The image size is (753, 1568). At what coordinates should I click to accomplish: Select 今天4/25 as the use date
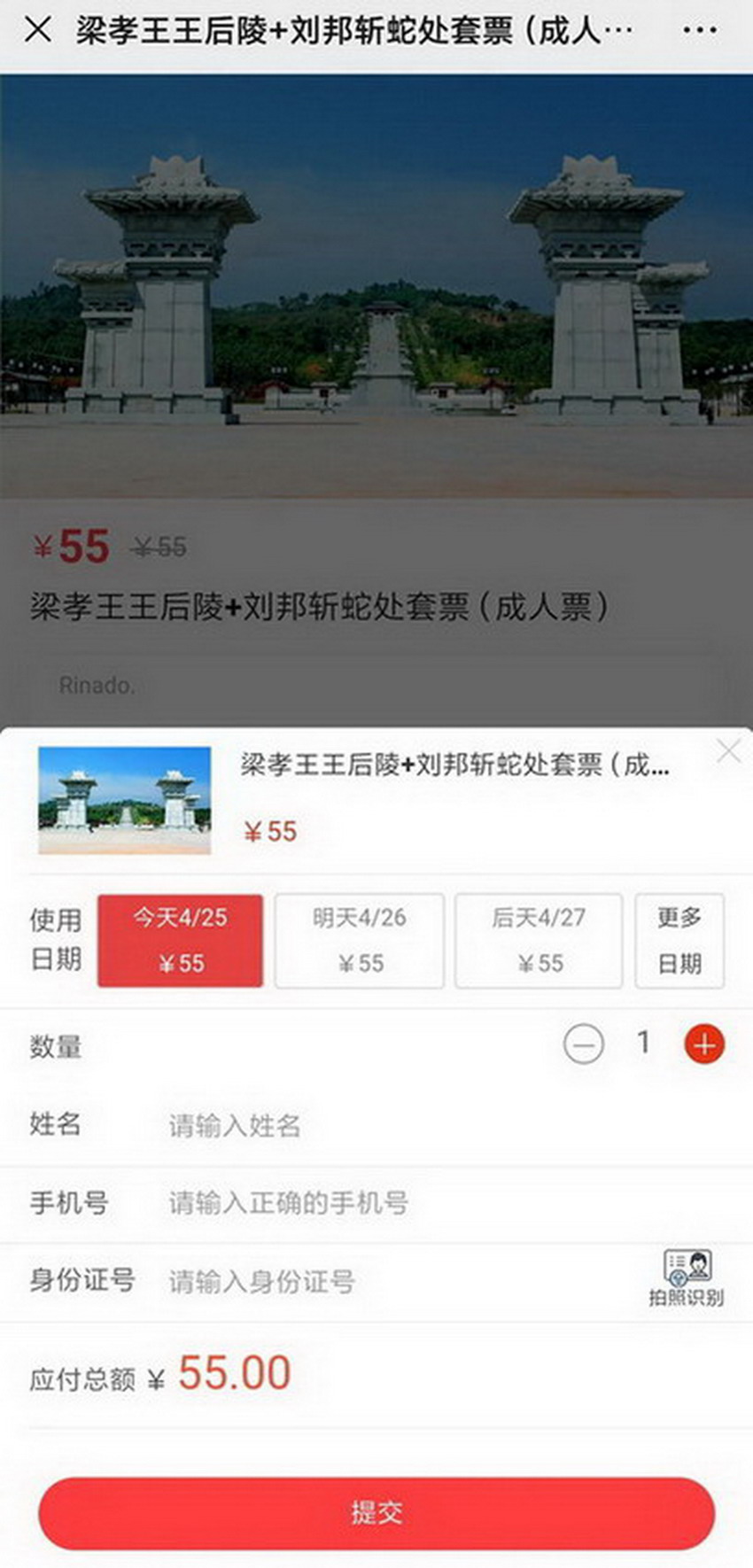coord(181,940)
